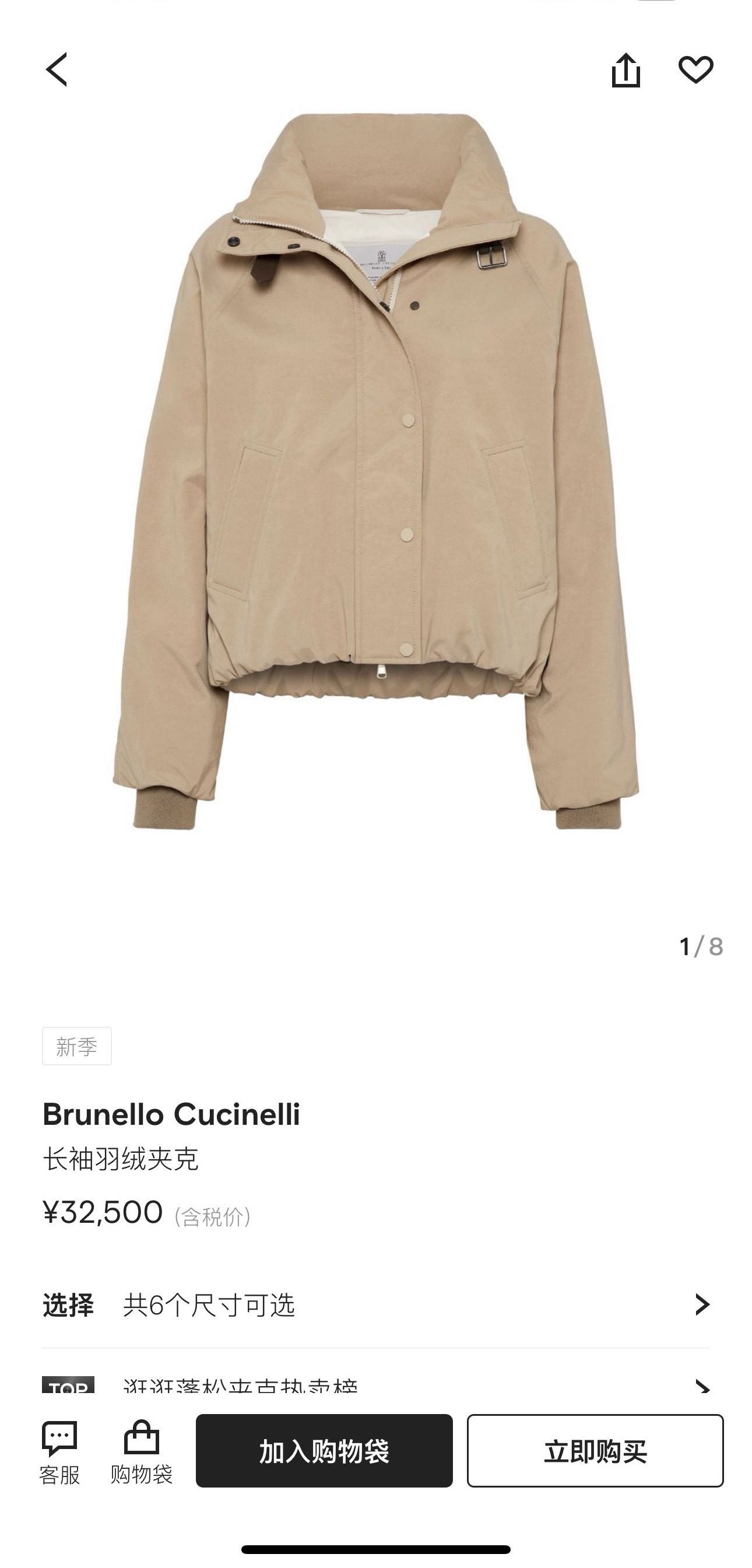752x1568 pixels.
Task: Open the size selection row 共6个尺寸可选
Action: [375, 1304]
